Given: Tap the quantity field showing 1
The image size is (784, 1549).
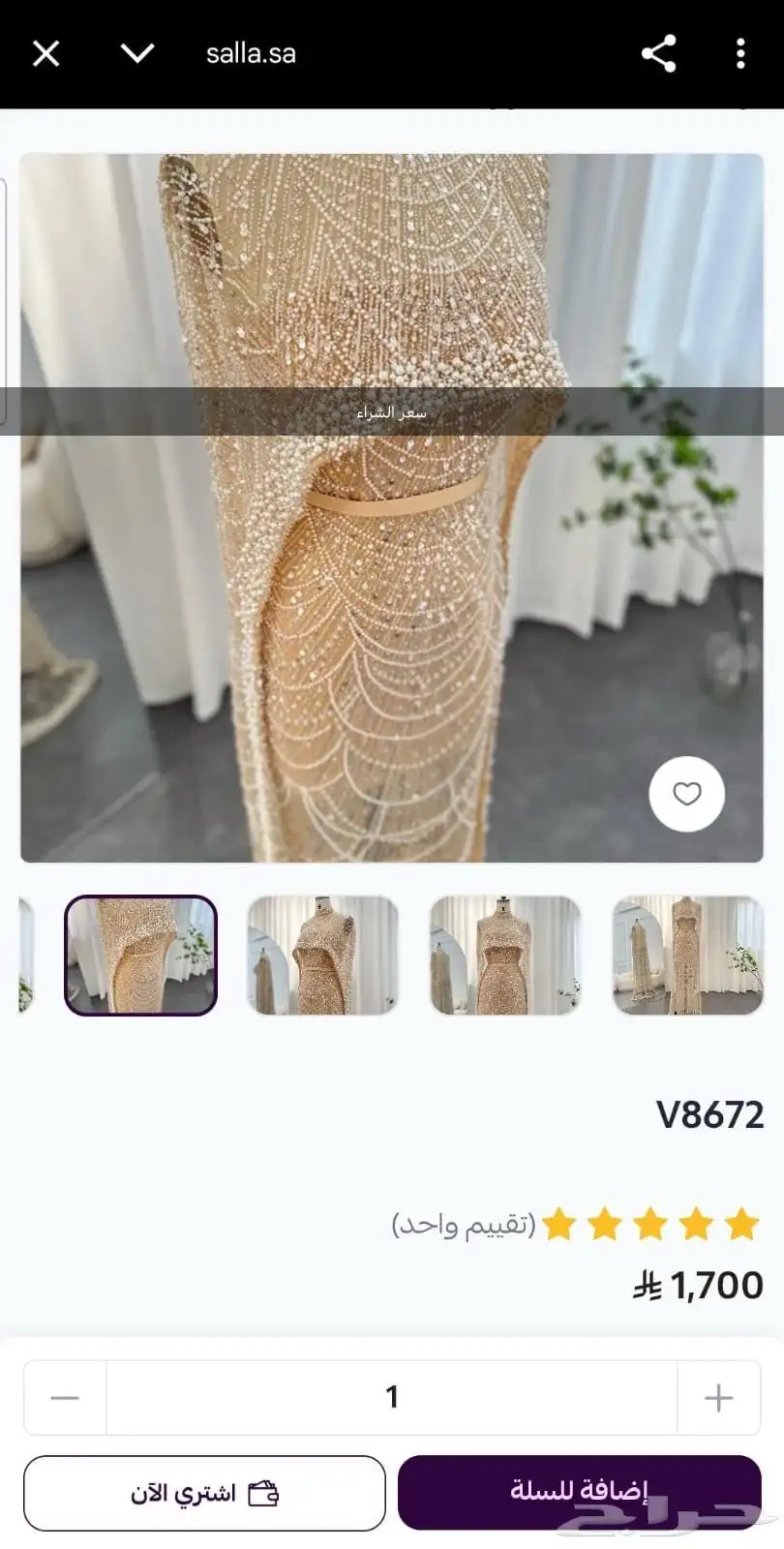Looking at the screenshot, I should pyautogui.click(x=391, y=1397).
